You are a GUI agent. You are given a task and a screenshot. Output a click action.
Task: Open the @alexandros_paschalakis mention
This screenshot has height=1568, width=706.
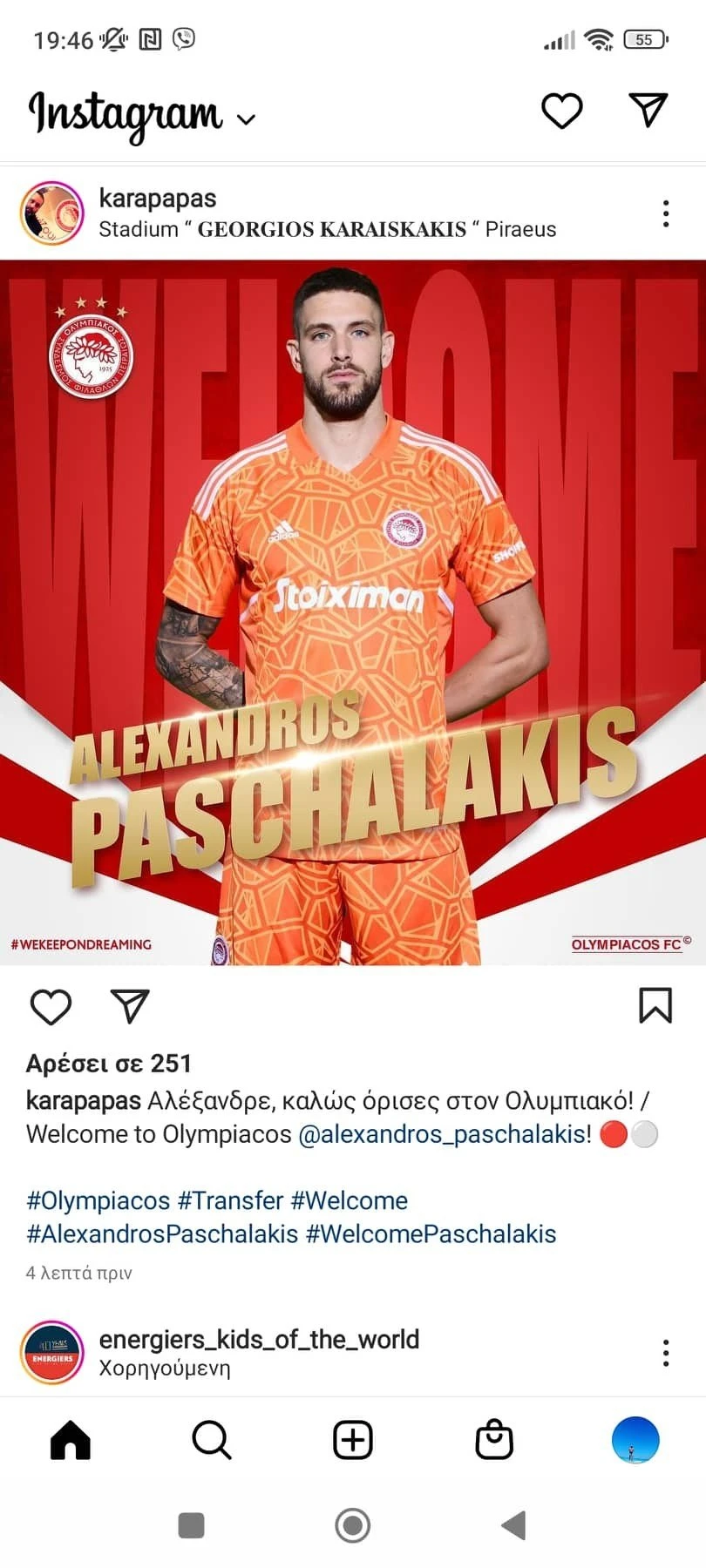pyautogui.click(x=445, y=1134)
